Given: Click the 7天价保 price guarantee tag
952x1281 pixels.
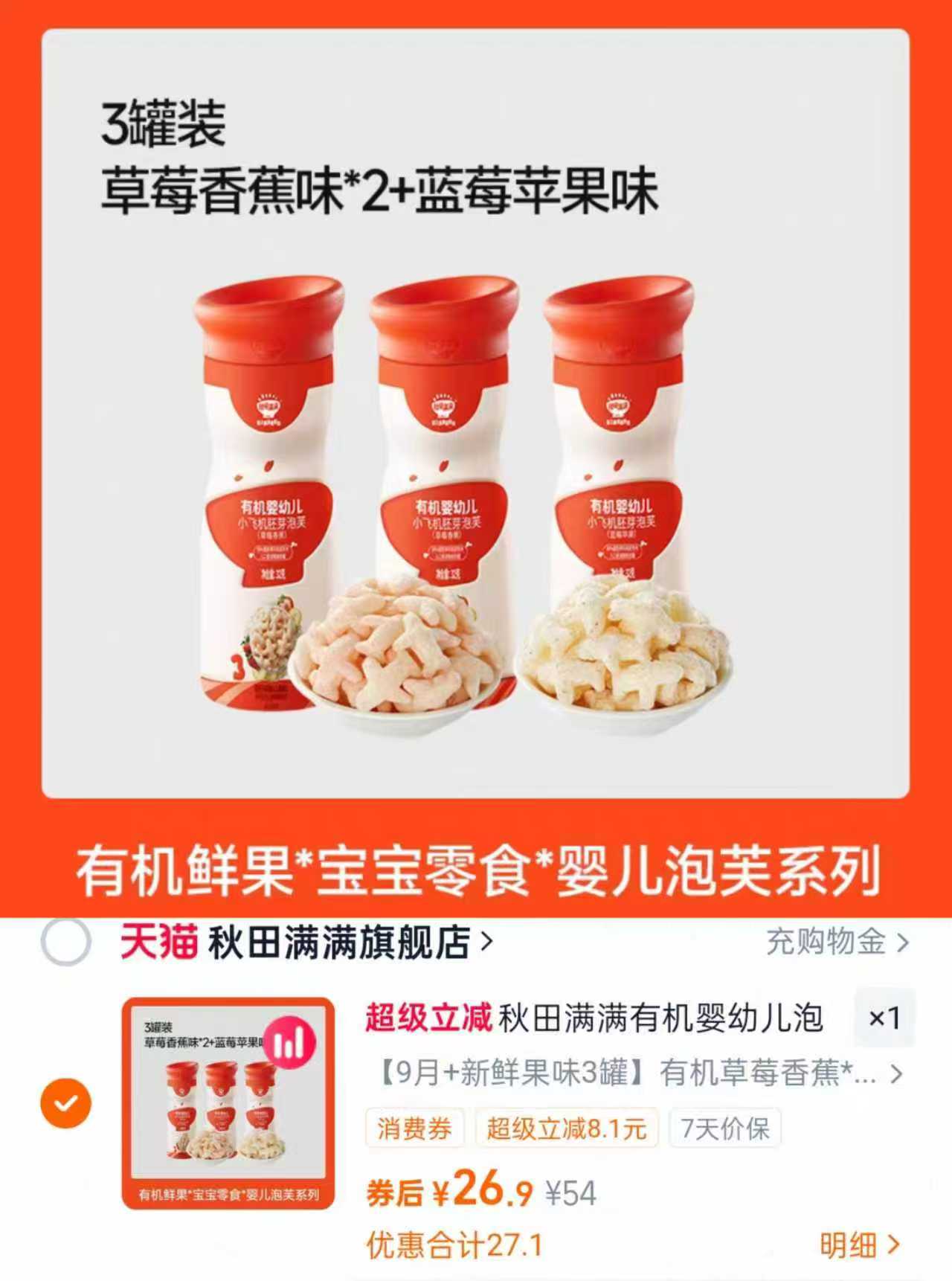Looking at the screenshot, I should click(721, 1130).
